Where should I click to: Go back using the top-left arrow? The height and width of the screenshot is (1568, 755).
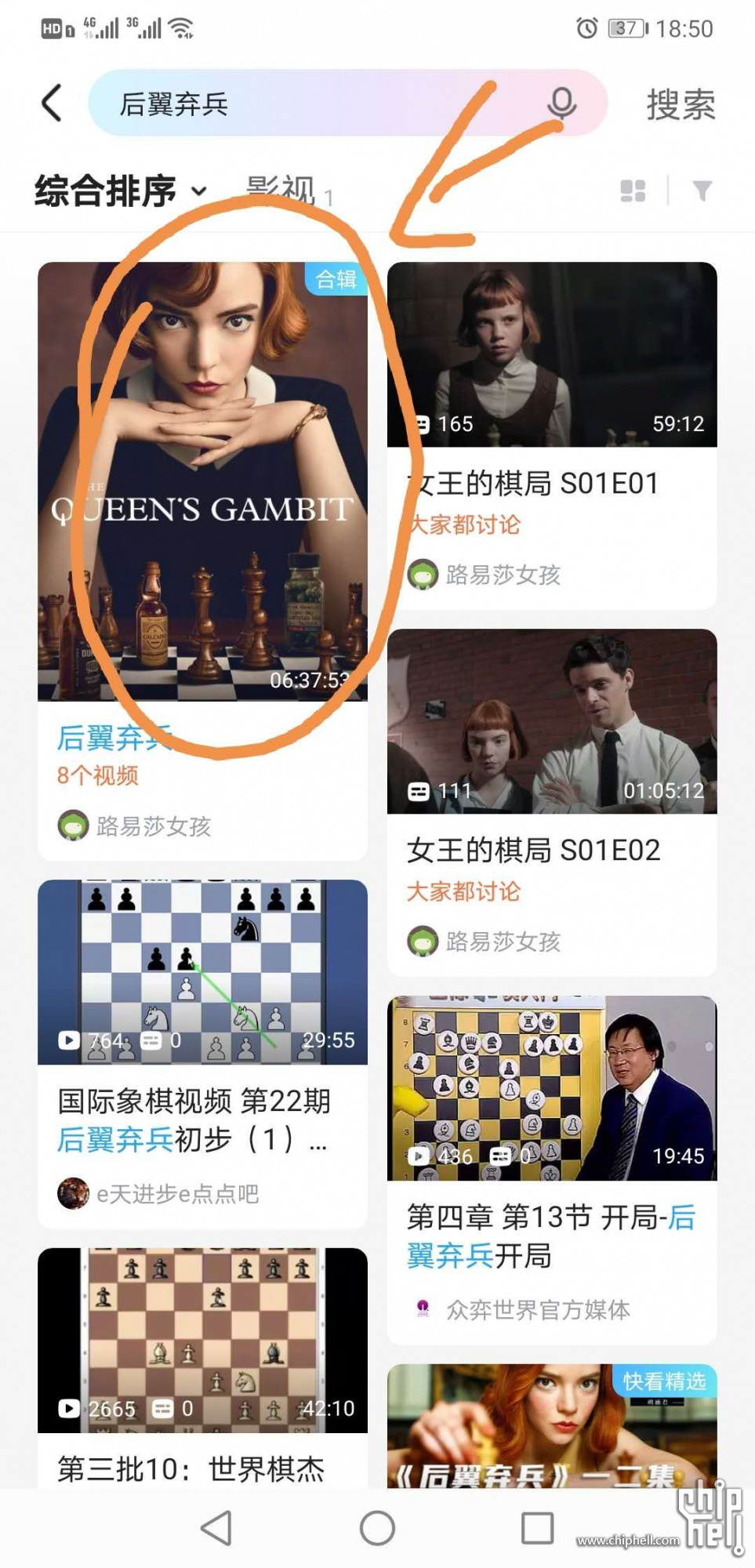[x=52, y=103]
